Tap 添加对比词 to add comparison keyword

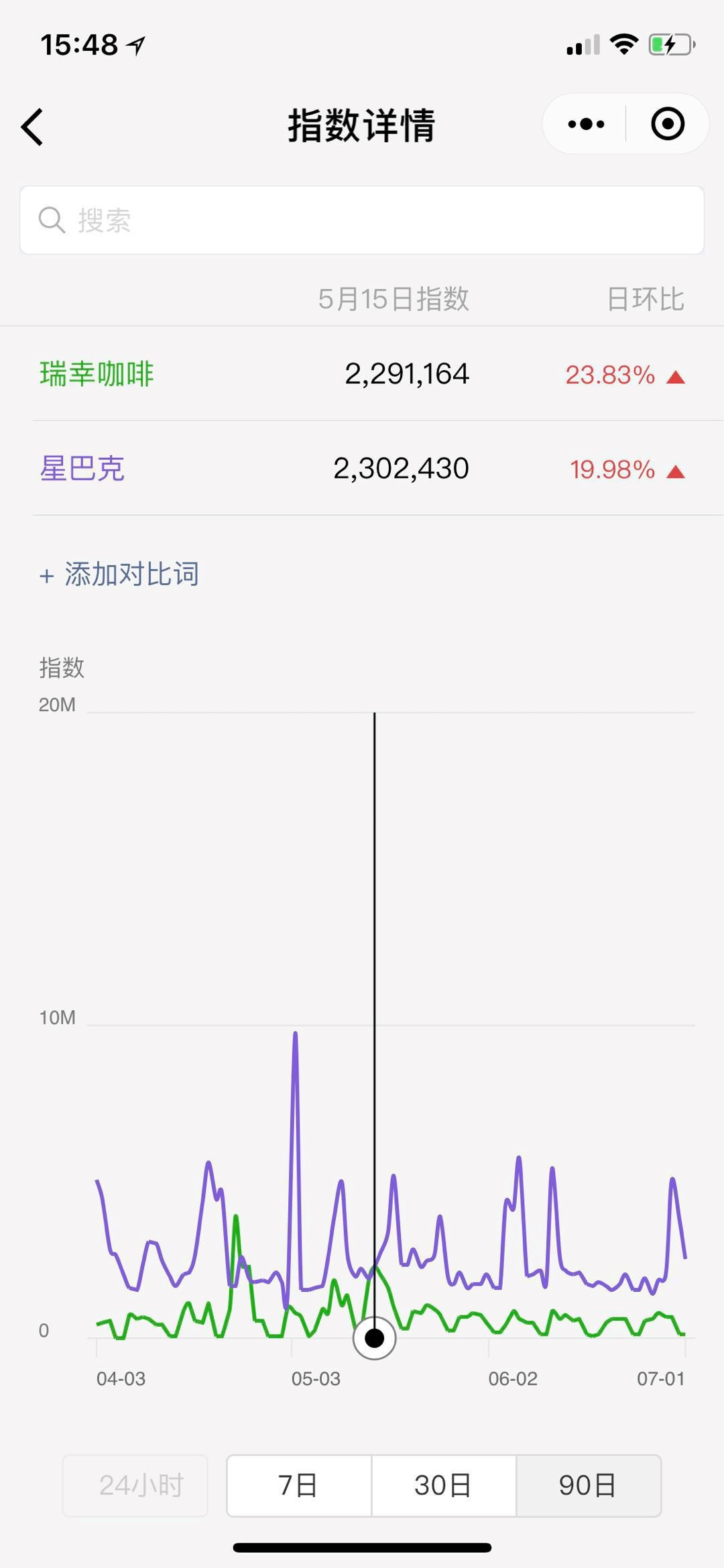pyautogui.click(x=119, y=575)
